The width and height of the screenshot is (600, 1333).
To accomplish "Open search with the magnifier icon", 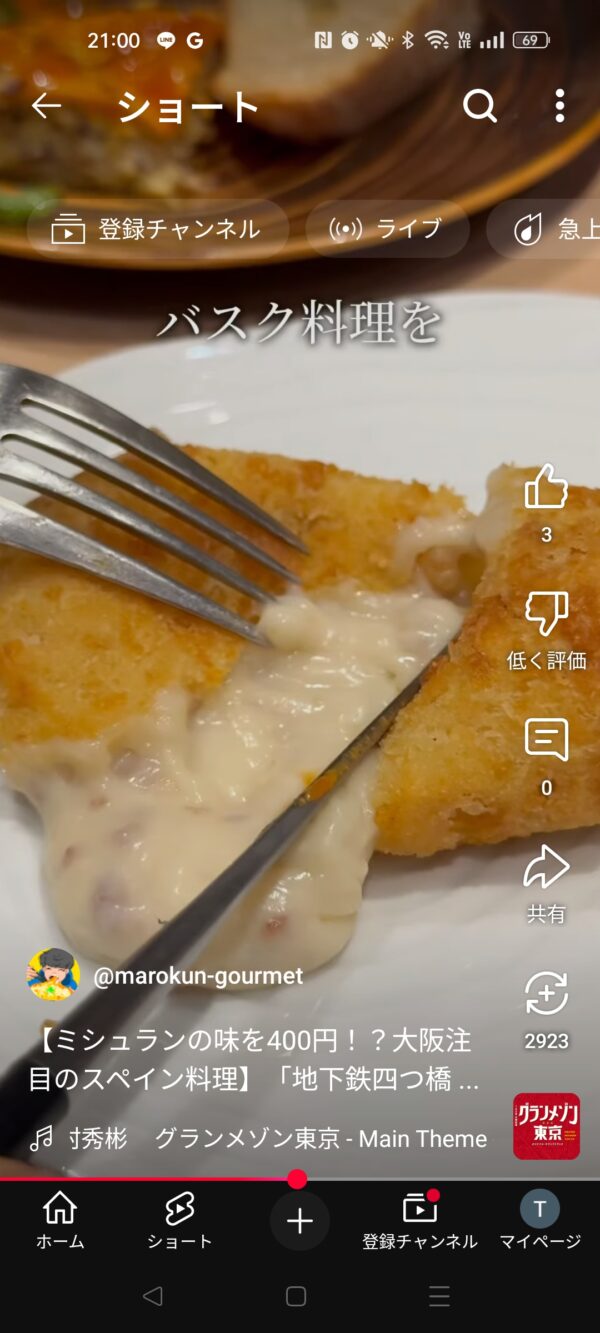I will click(x=479, y=106).
